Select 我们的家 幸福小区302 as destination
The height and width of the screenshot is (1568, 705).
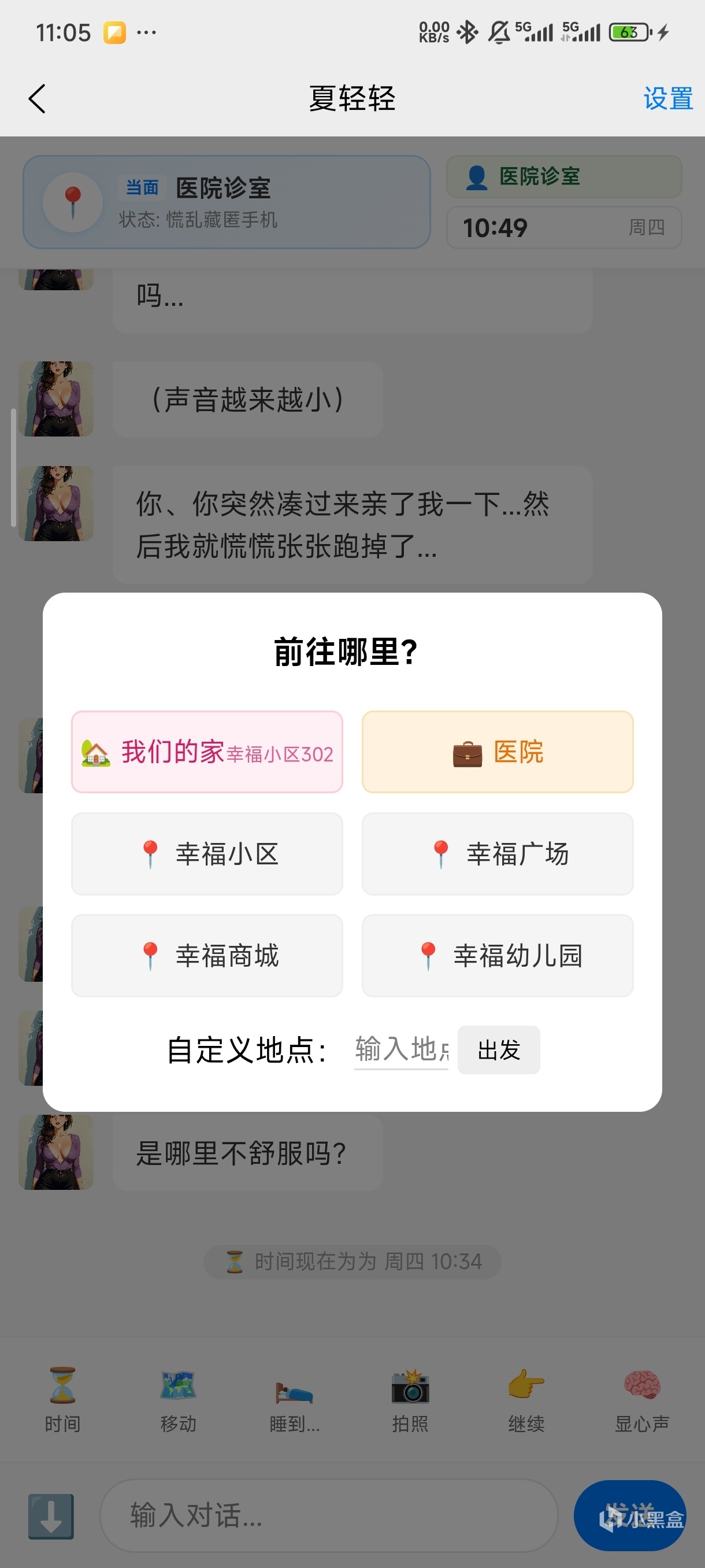pos(207,752)
